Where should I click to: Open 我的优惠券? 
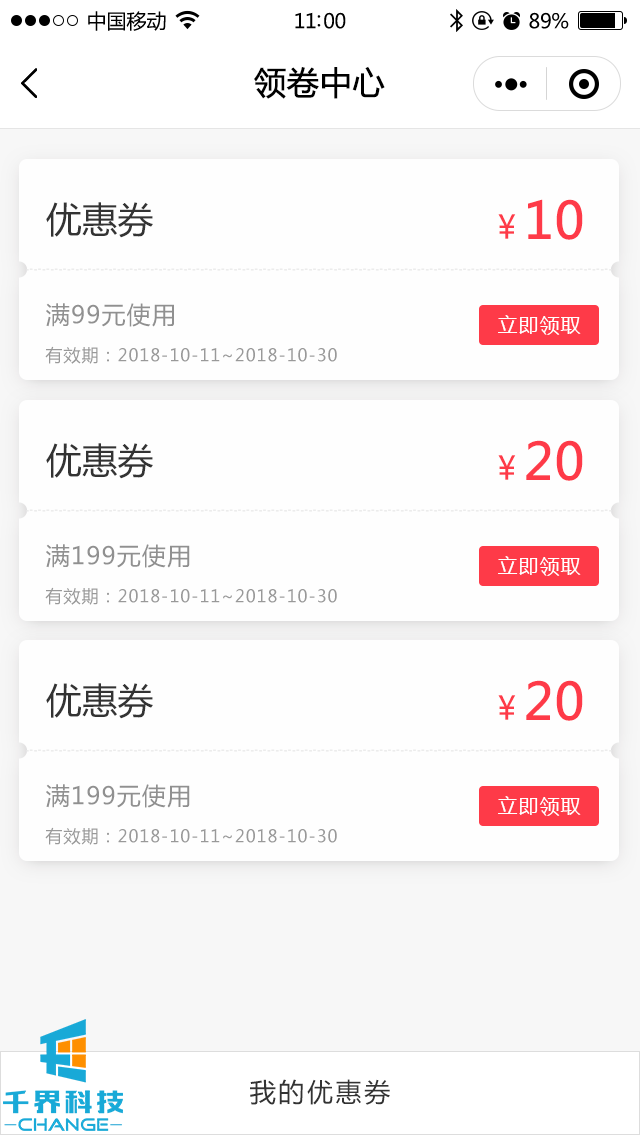[320, 1092]
